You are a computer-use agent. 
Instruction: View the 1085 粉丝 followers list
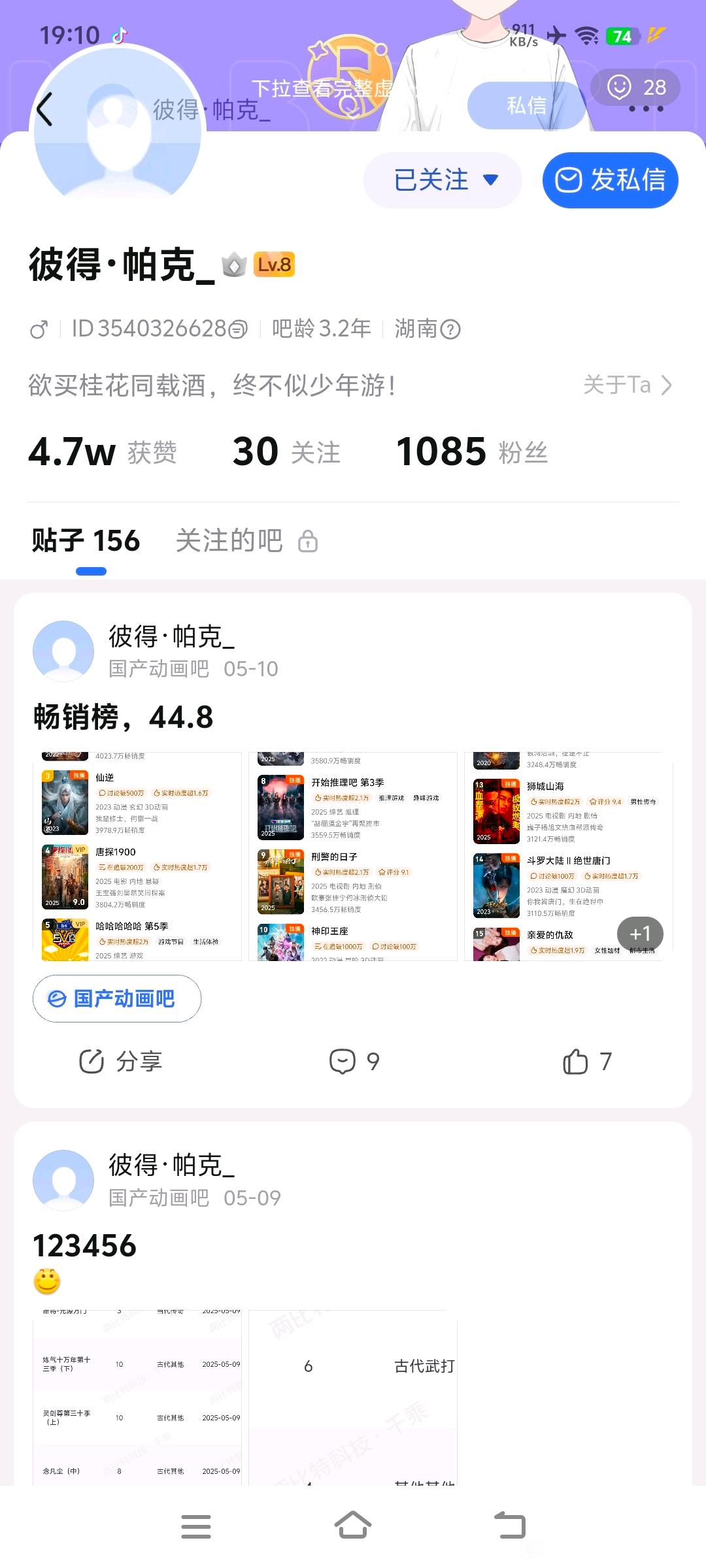(471, 452)
